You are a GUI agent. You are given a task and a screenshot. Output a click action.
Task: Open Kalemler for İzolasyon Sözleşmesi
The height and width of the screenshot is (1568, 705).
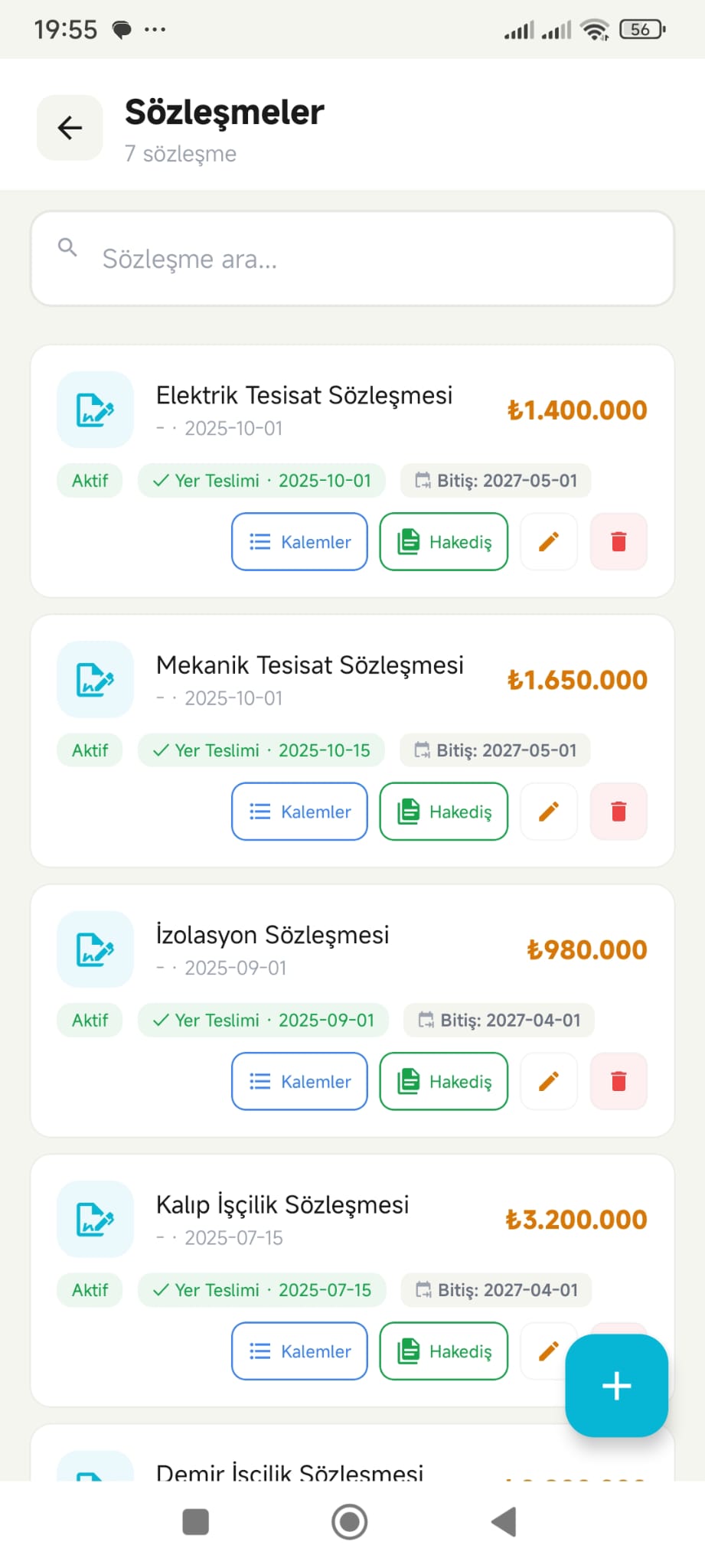point(299,1081)
